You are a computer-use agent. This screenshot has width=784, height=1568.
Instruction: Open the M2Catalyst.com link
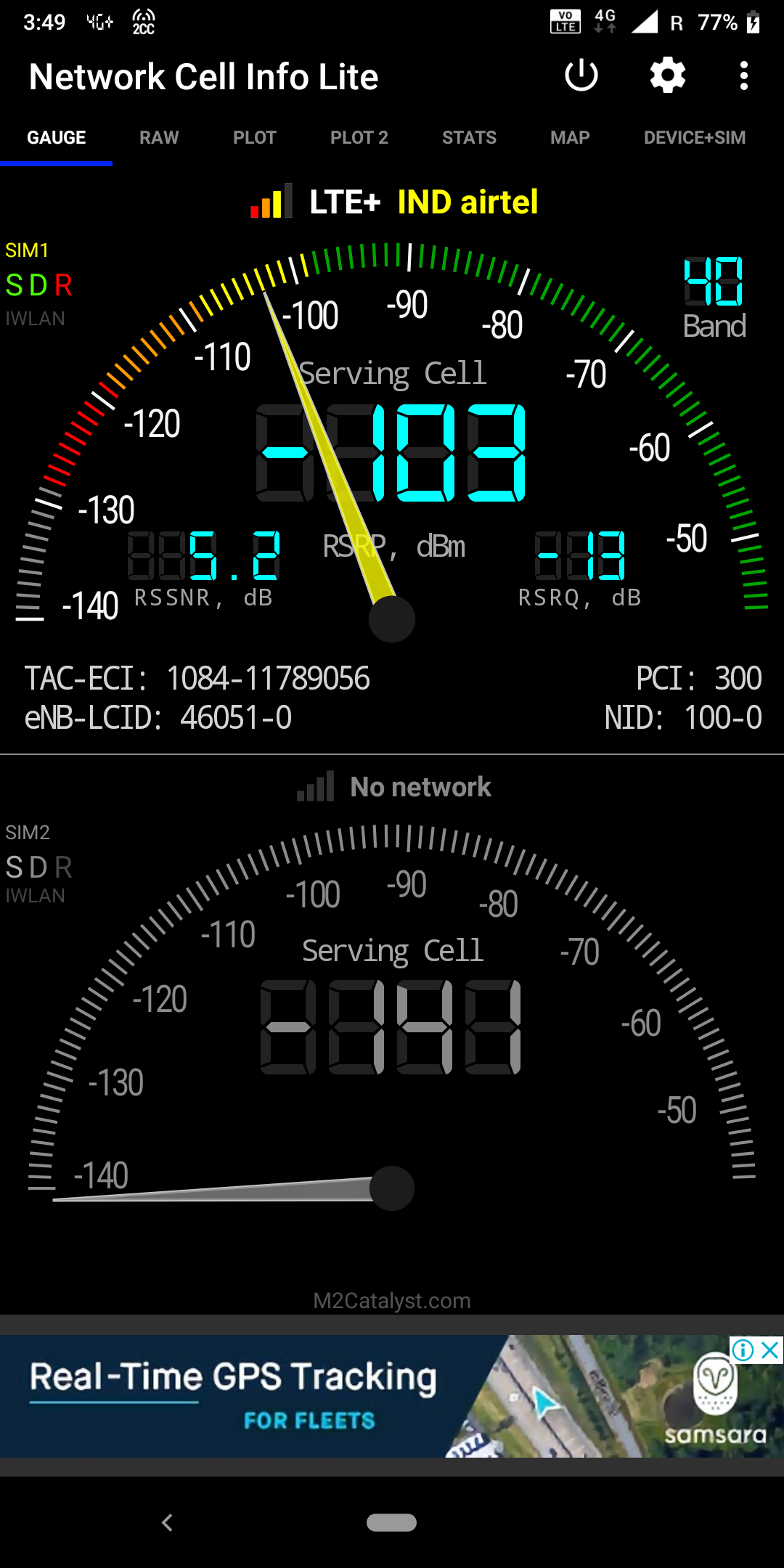click(x=392, y=1300)
